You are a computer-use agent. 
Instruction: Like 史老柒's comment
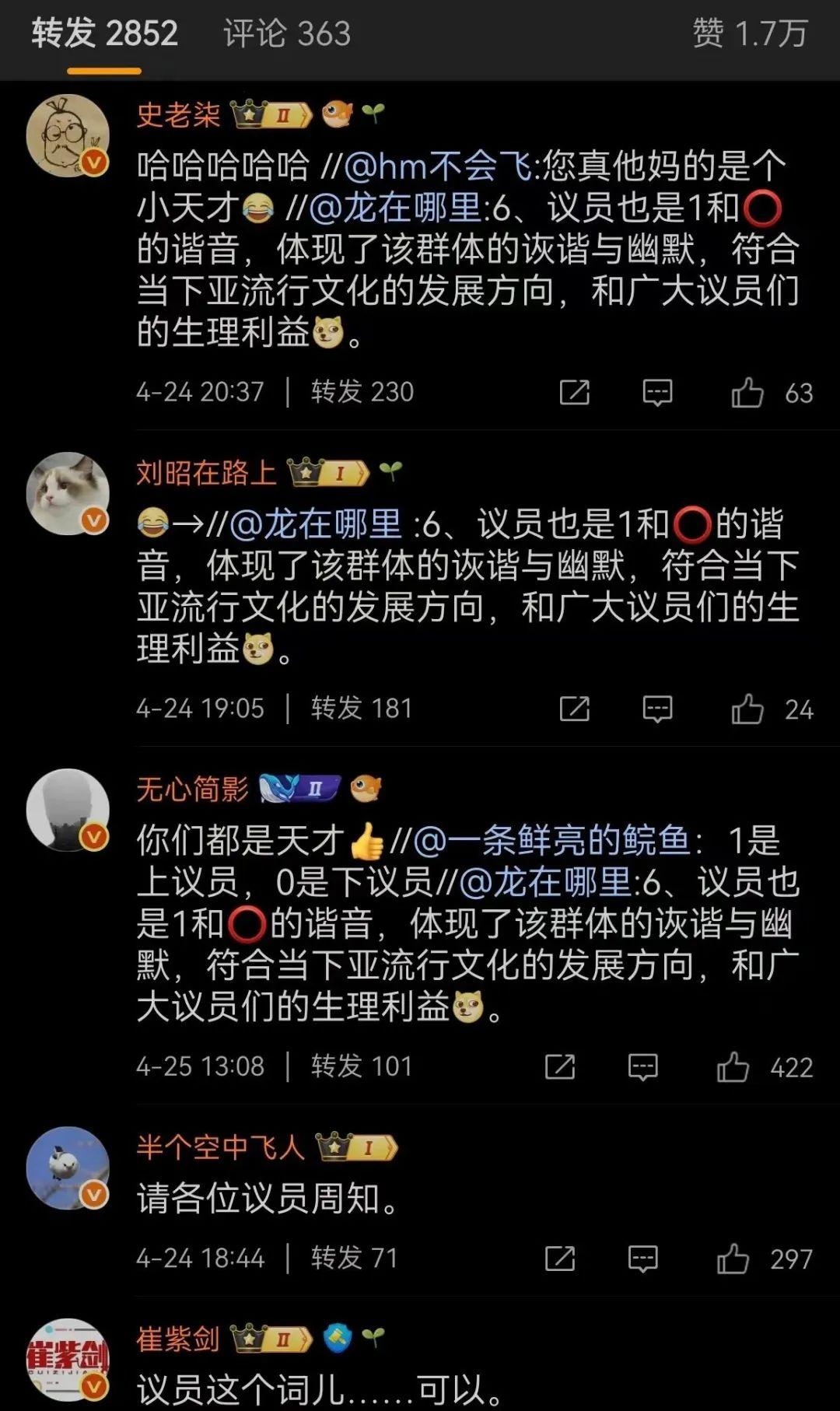click(747, 393)
